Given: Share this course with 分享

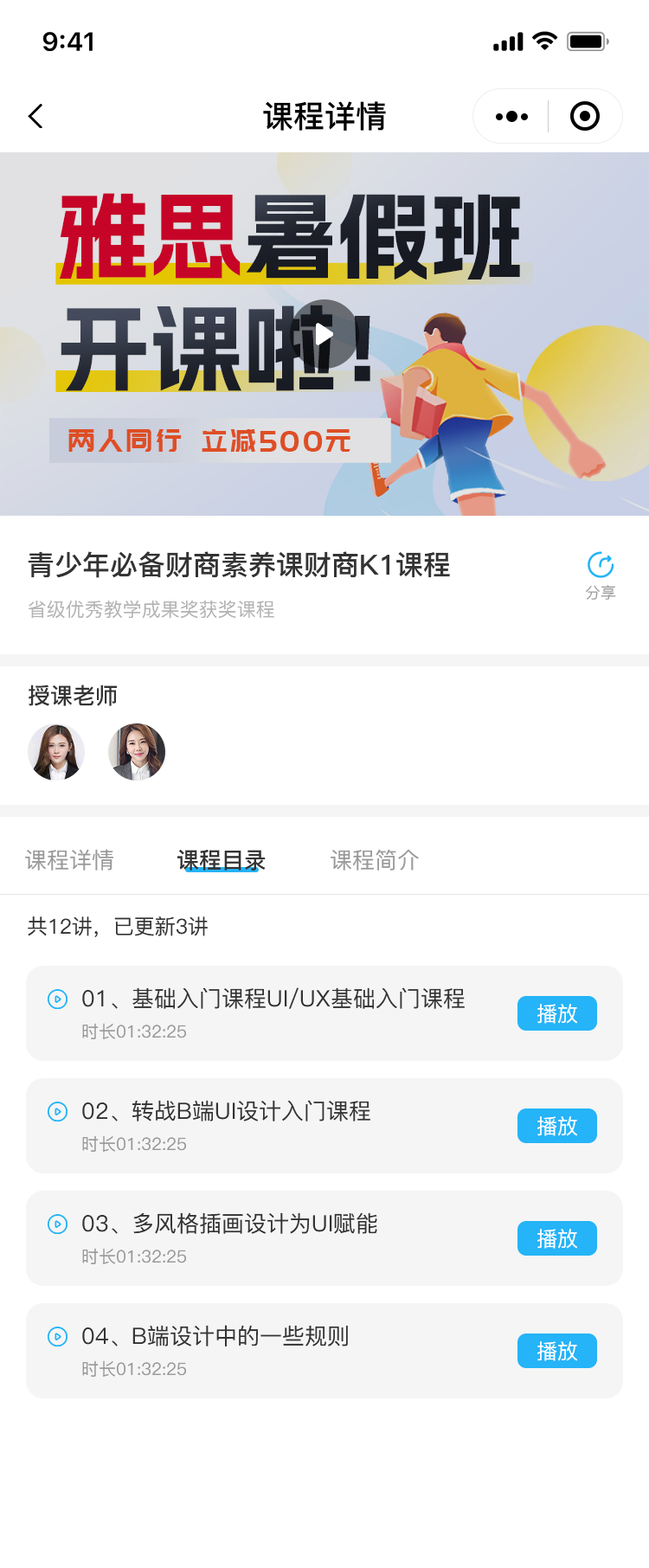Looking at the screenshot, I should coord(601,575).
